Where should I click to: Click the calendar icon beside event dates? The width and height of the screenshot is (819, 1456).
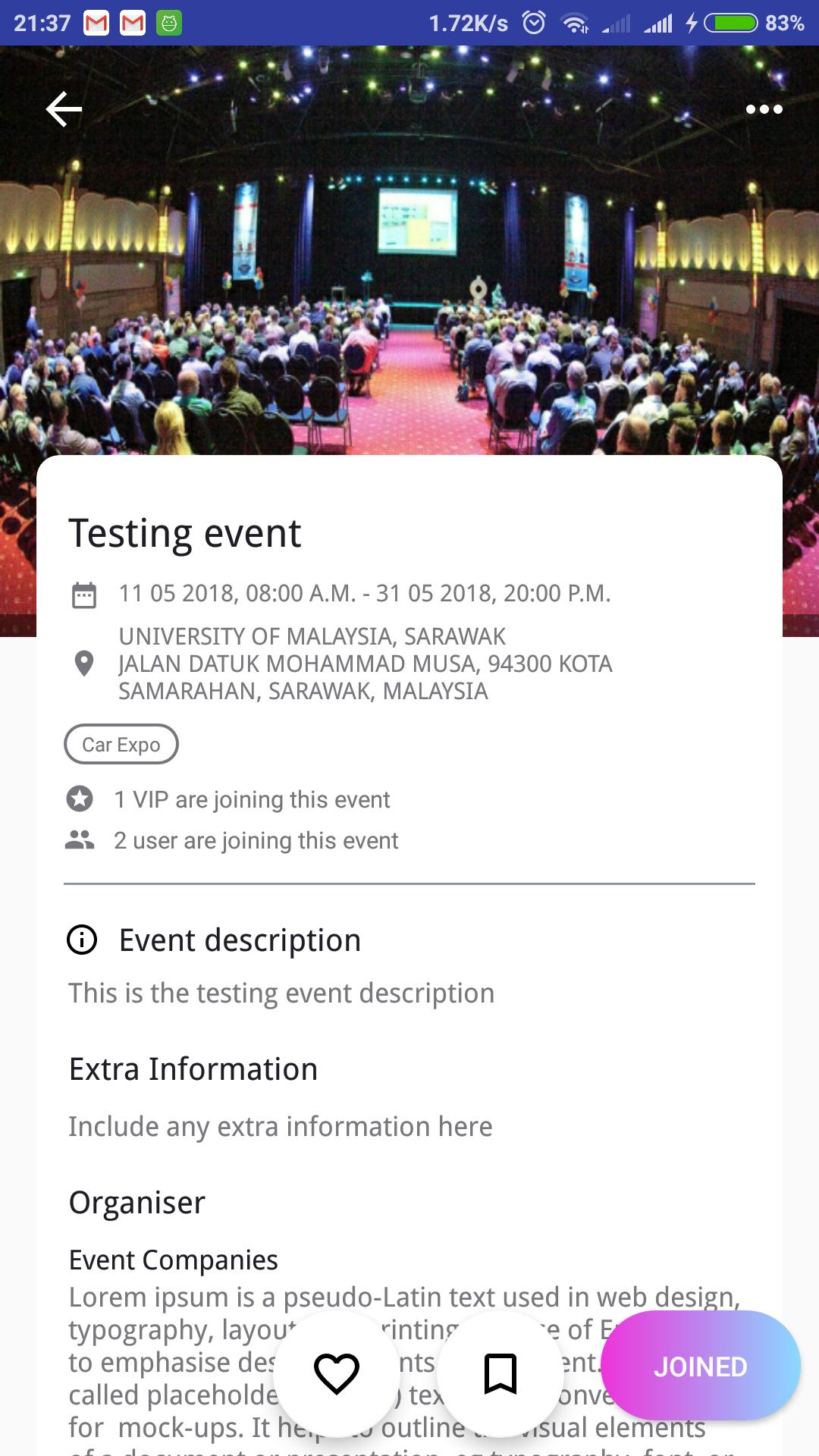[x=83, y=595]
